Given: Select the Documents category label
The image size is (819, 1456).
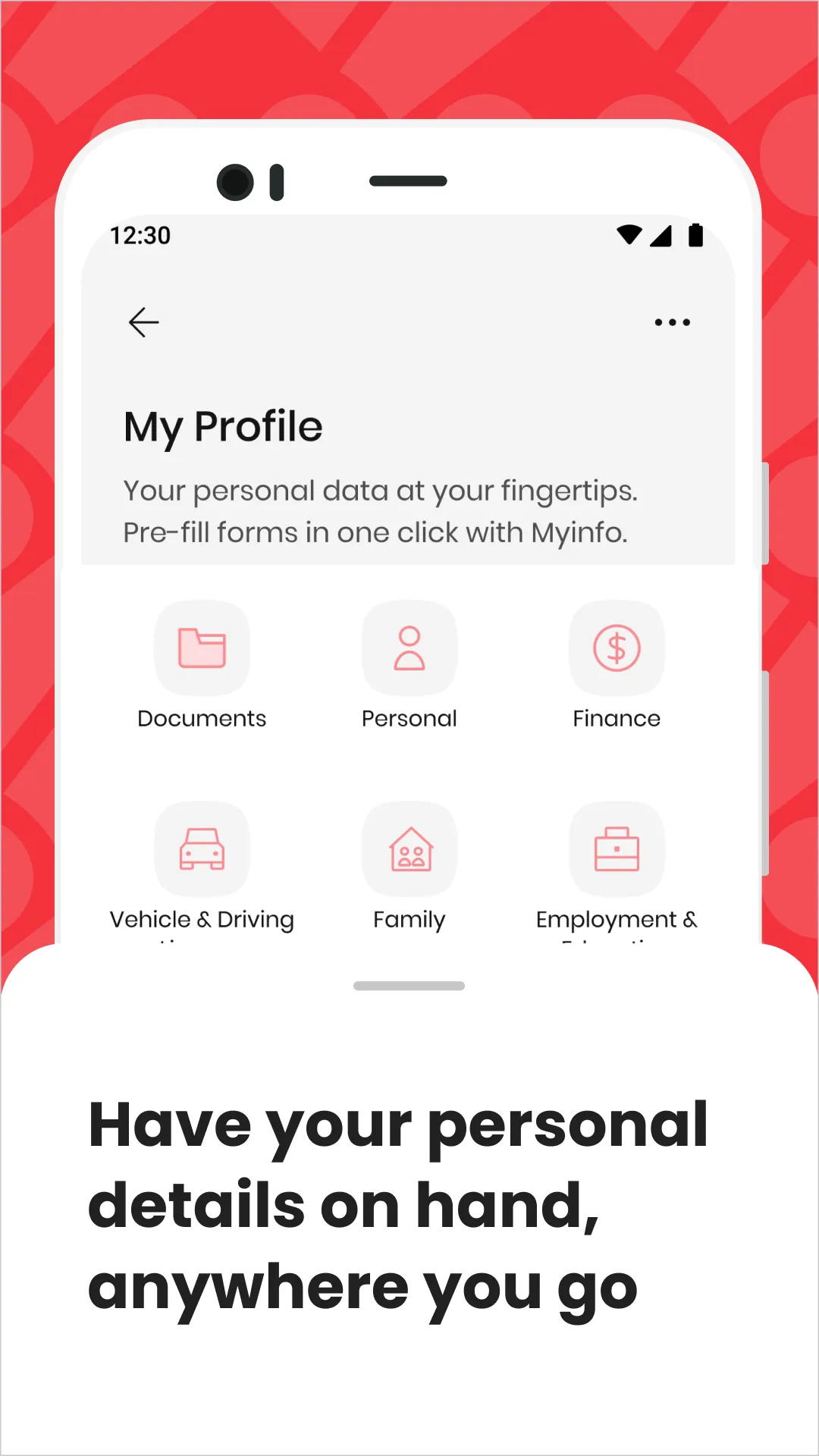Looking at the screenshot, I should (x=202, y=718).
